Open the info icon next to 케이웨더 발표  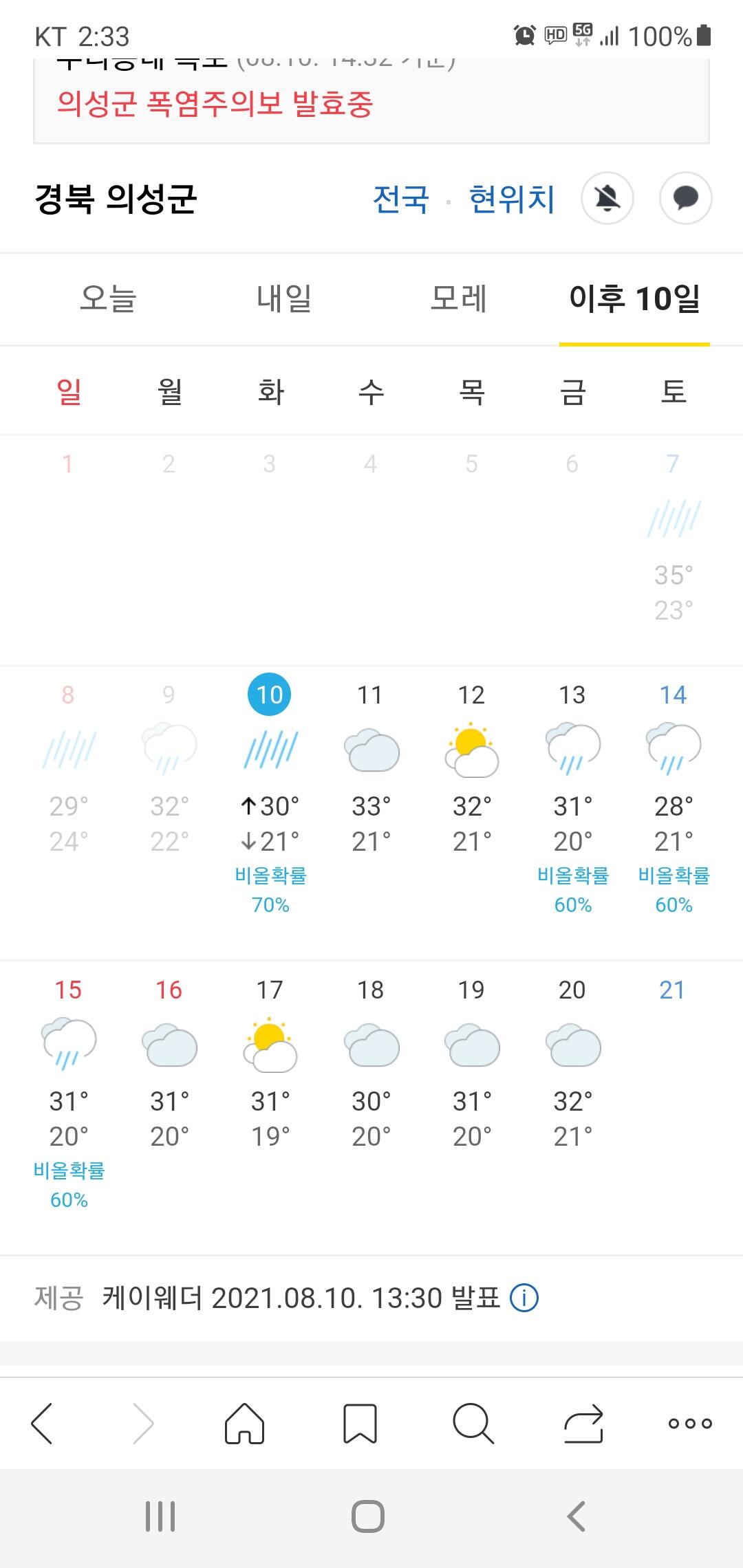(524, 1298)
